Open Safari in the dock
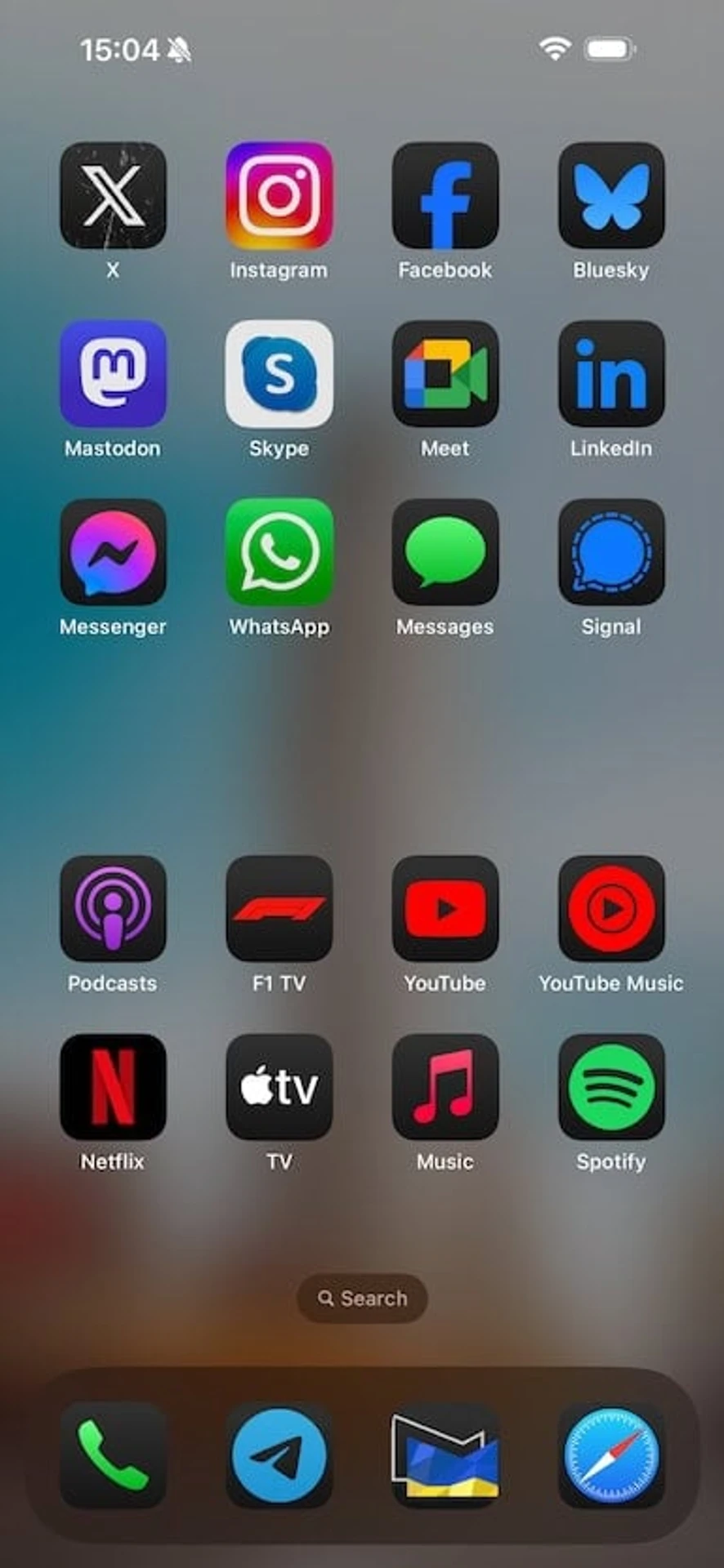 tap(610, 1455)
